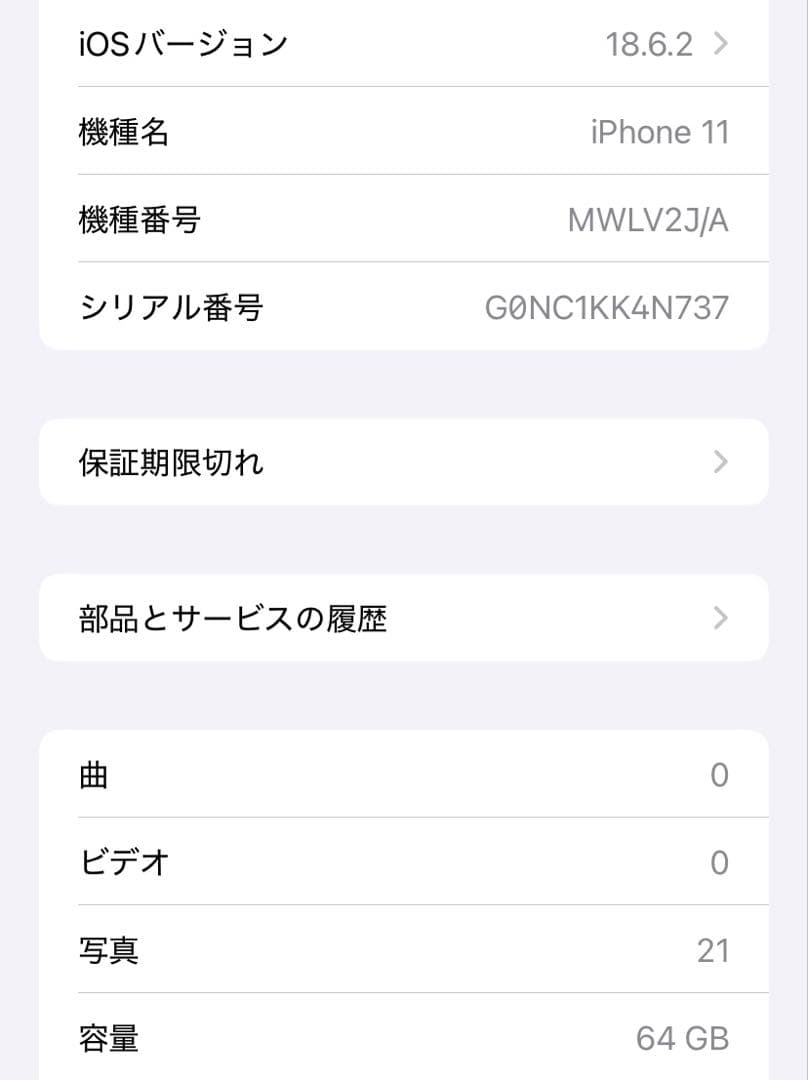The image size is (808, 1080).
Task: Tap the chevron beside iOSバージョン
Action: 719,44
